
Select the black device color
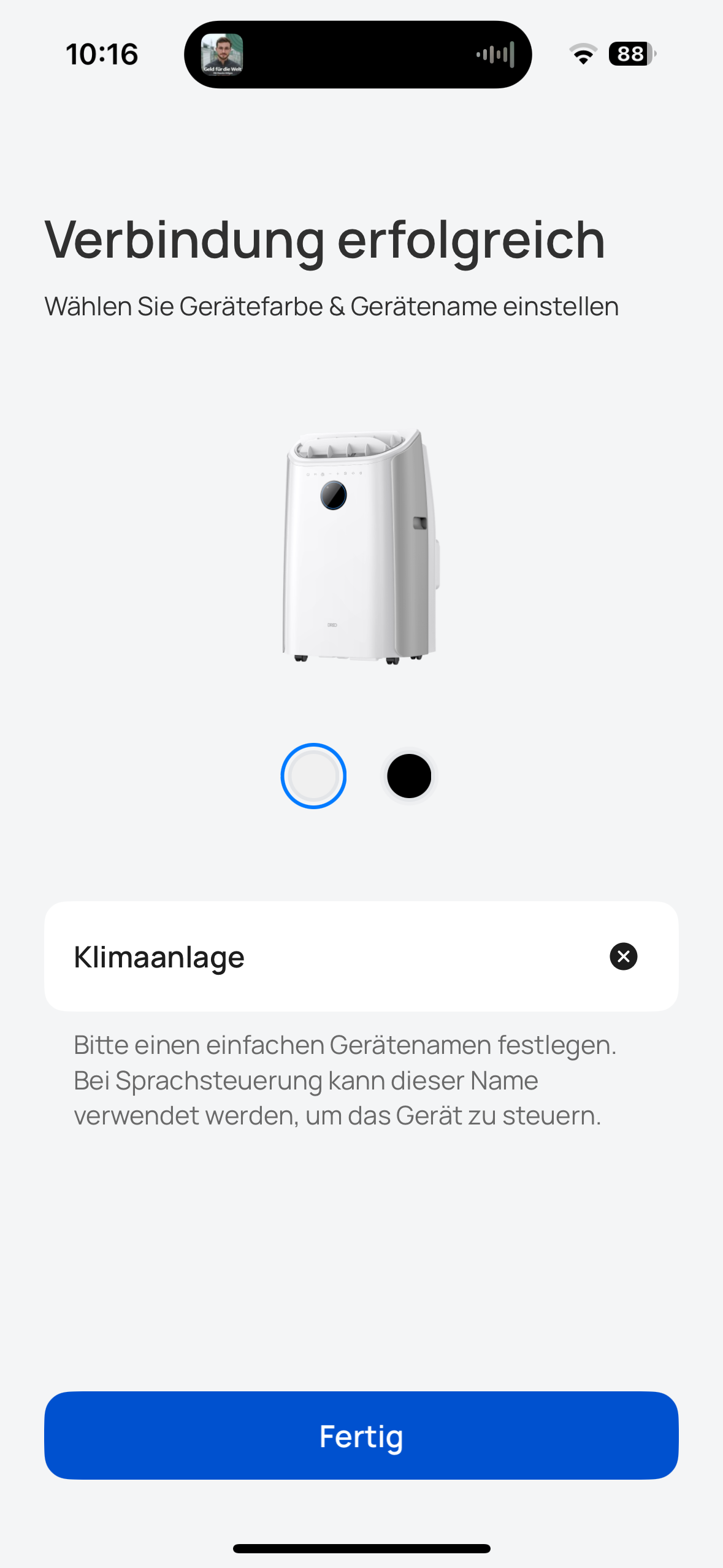pos(409,776)
